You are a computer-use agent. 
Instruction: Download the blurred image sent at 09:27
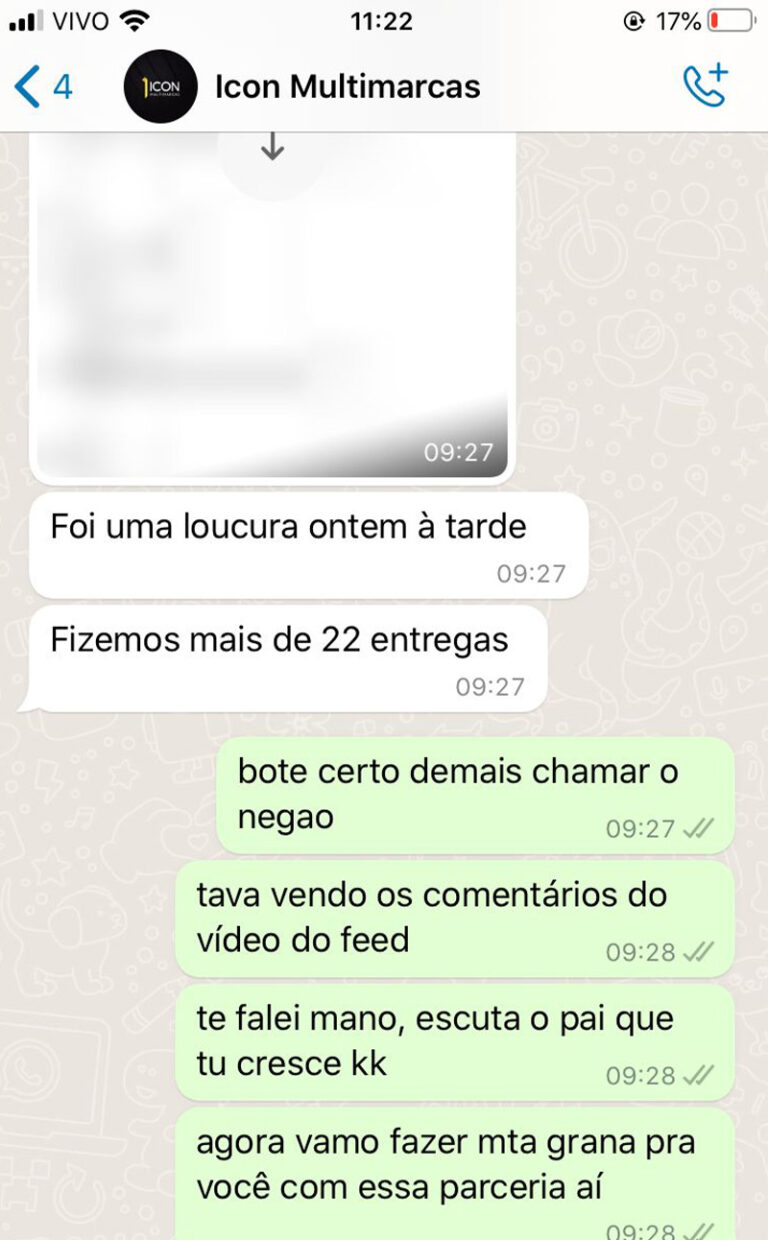coord(272,150)
